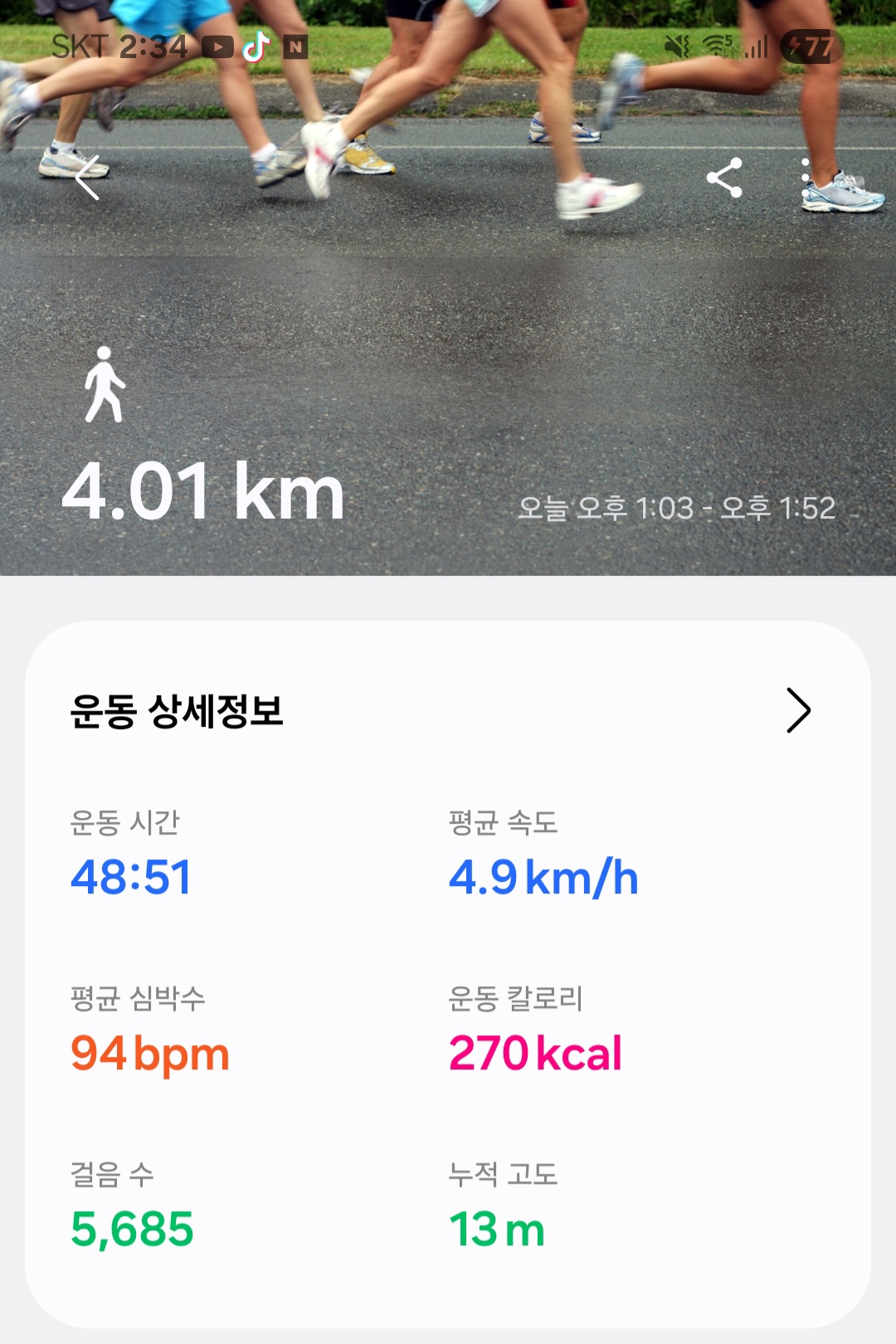Open the three-dot overflow menu
Image resolution: width=896 pixels, height=1344 pixels.
pyautogui.click(x=805, y=178)
